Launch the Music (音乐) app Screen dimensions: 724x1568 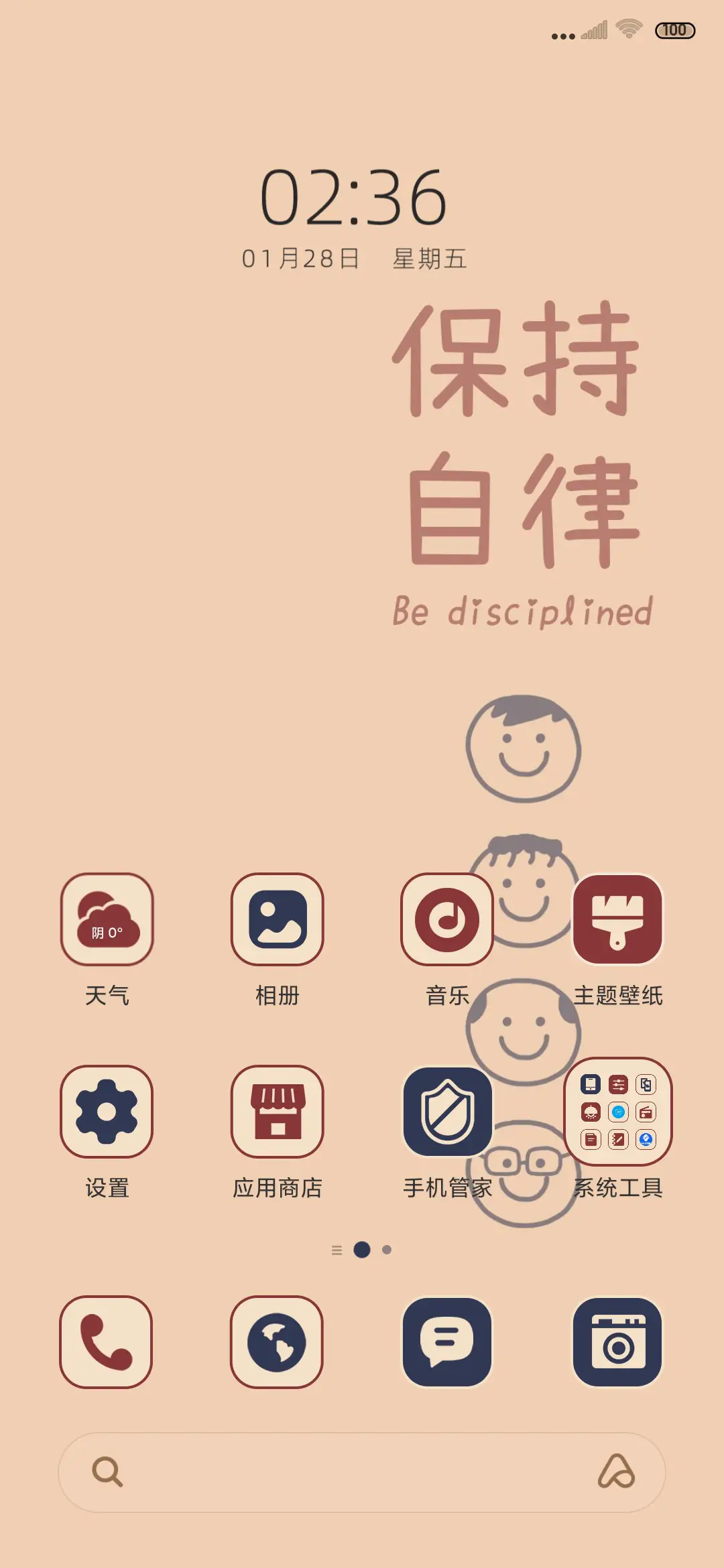[448, 921]
